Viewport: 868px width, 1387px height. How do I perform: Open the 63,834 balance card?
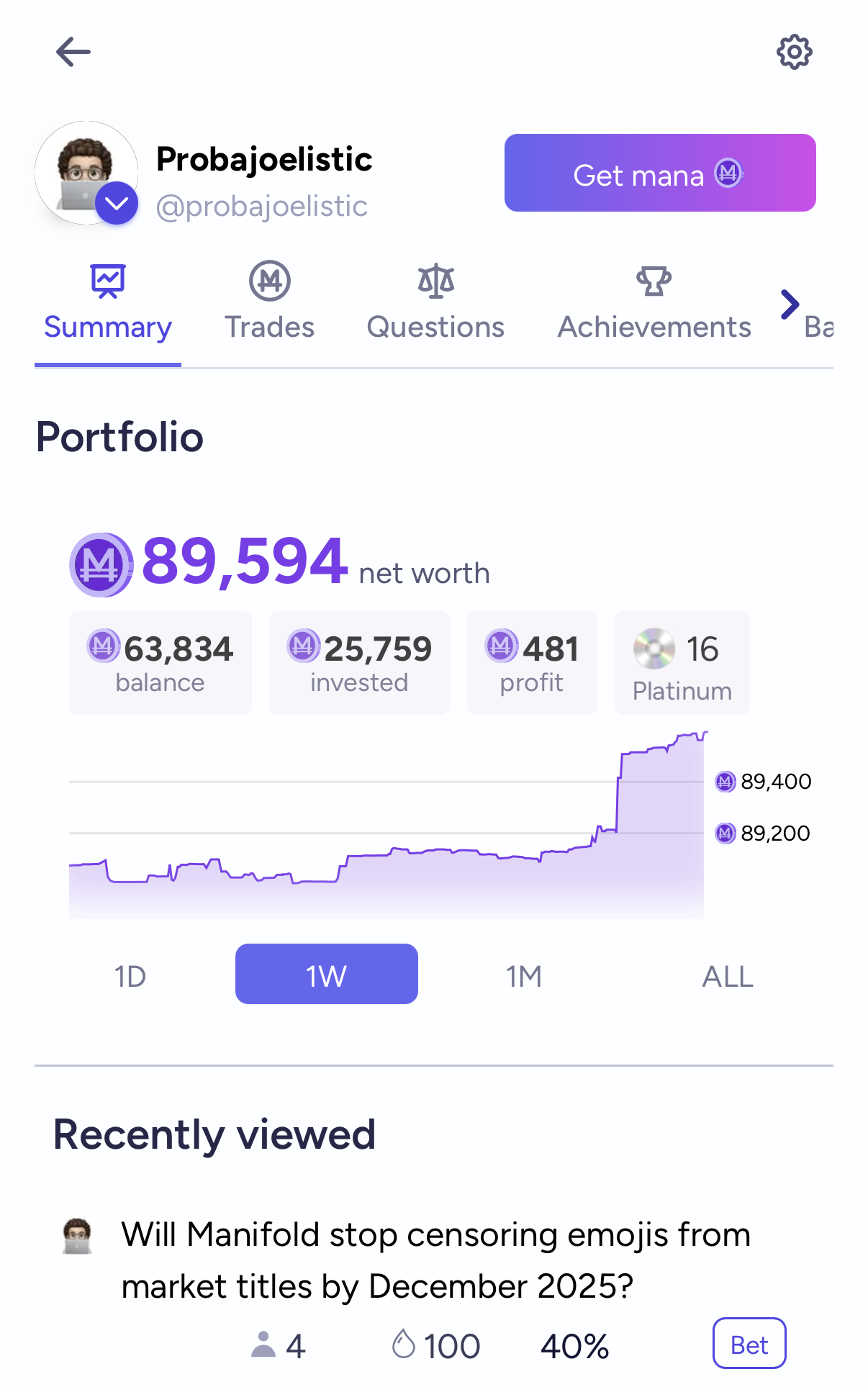click(x=161, y=662)
